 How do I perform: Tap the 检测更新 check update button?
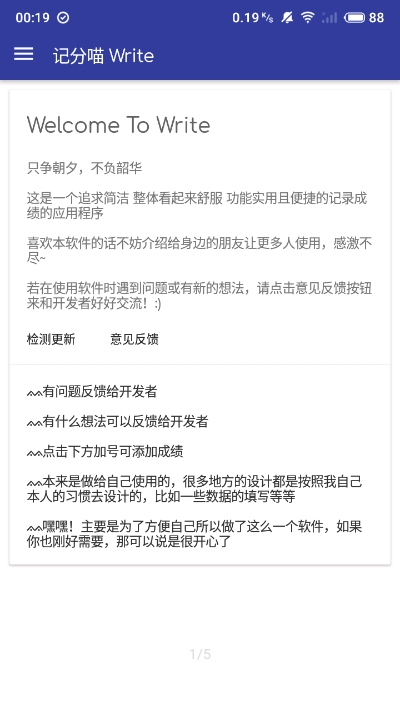click(51, 339)
